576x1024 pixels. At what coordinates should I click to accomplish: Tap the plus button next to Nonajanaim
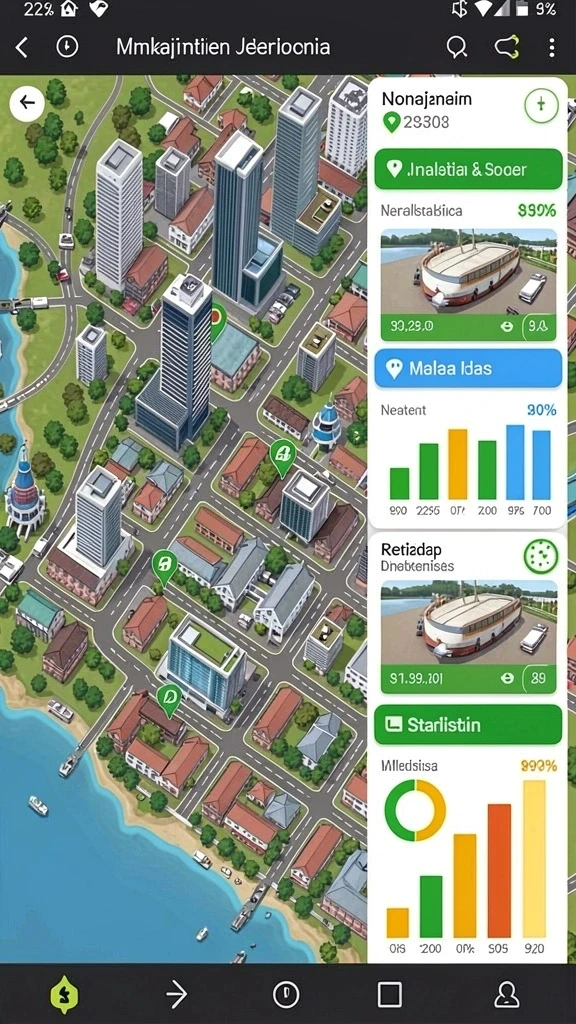[541, 104]
